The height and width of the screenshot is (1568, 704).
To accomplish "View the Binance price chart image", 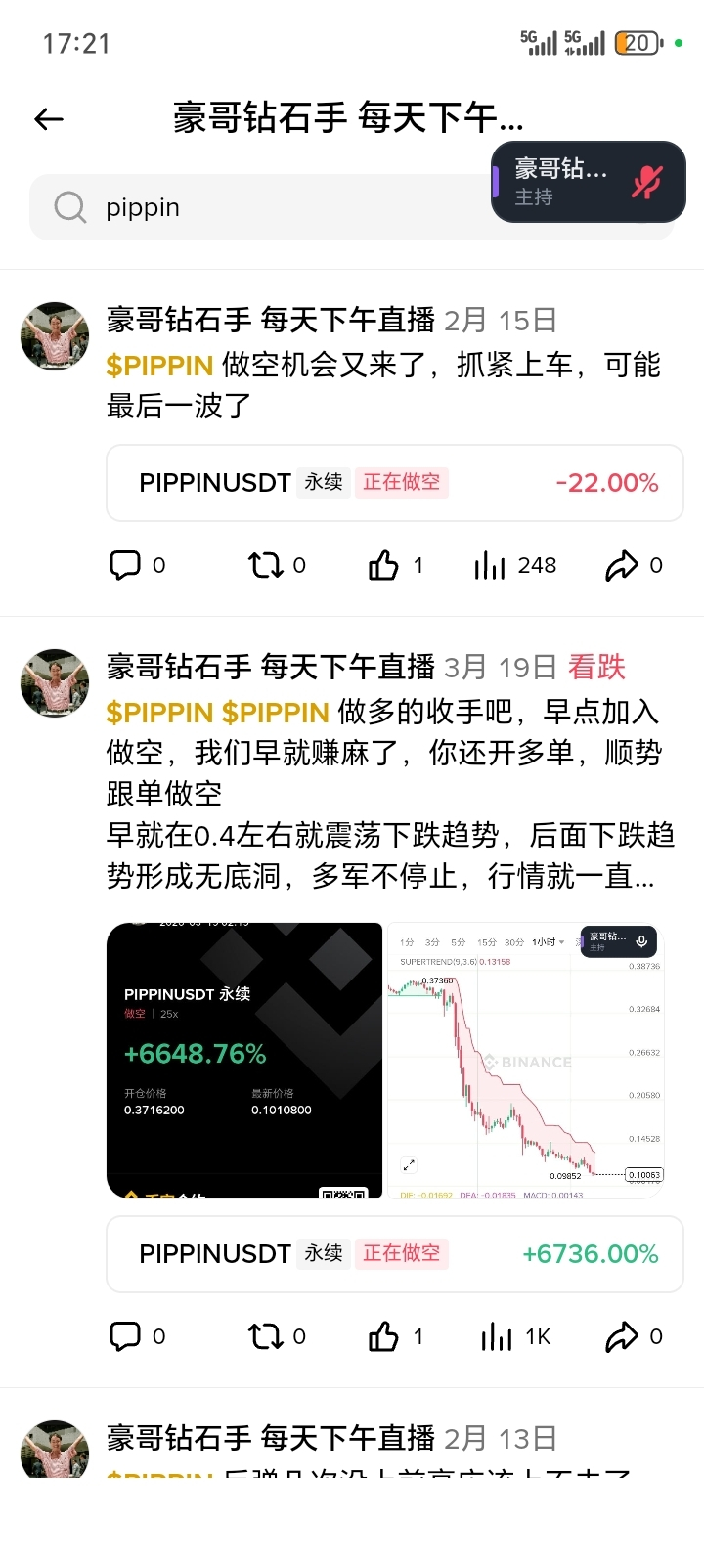I will tap(526, 1060).
